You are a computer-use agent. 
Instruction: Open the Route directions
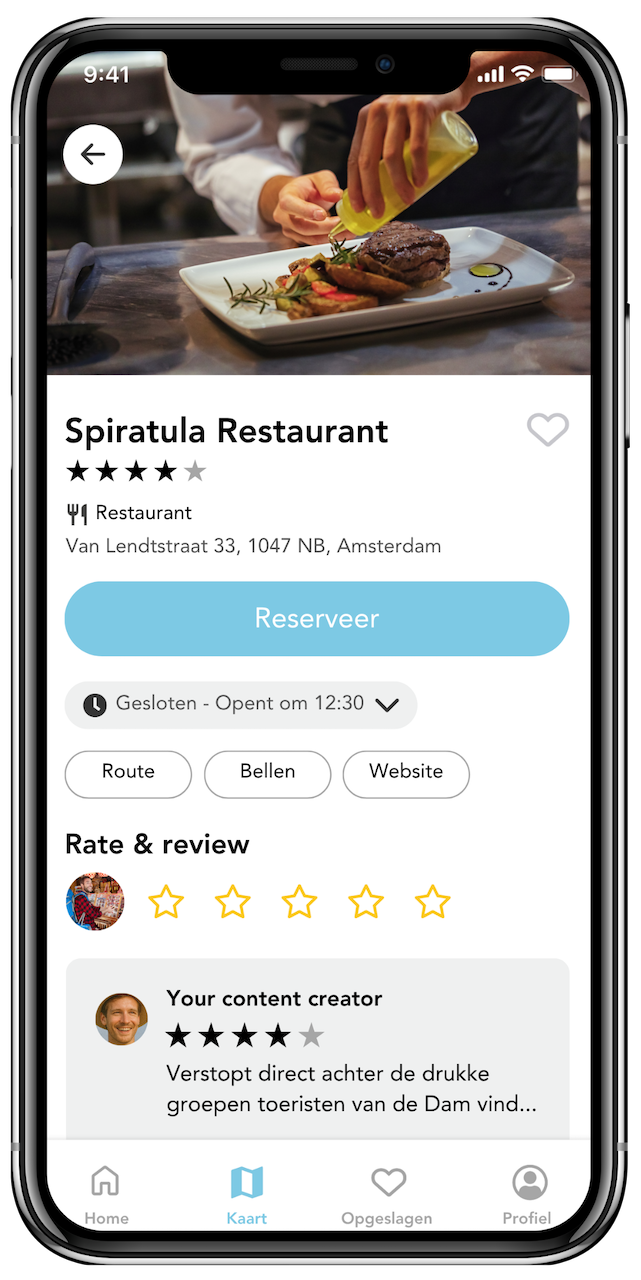(128, 773)
